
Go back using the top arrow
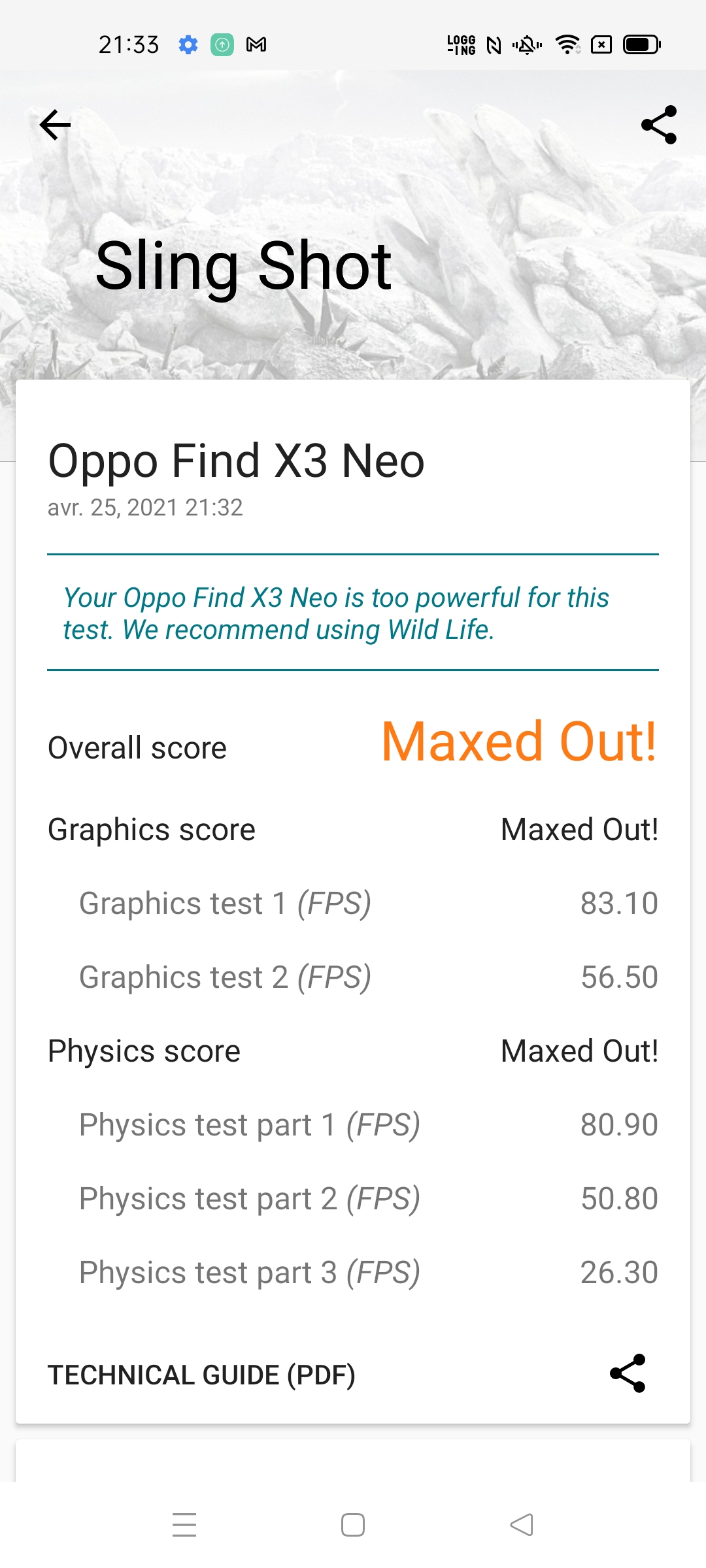point(55,125)
